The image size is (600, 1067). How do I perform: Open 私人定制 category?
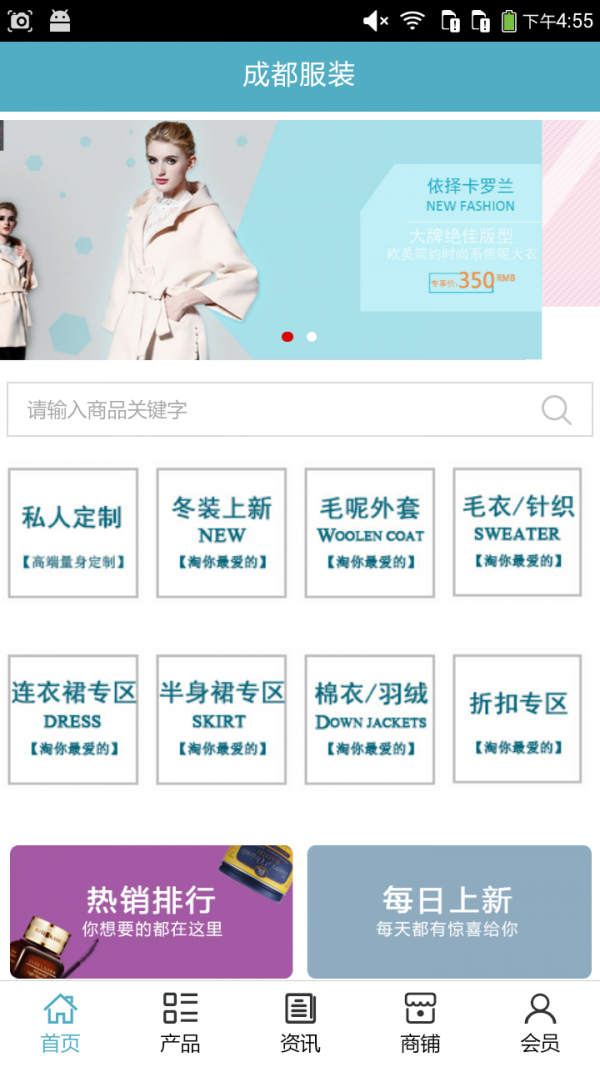pyautogui.click(x=73, y=533)
